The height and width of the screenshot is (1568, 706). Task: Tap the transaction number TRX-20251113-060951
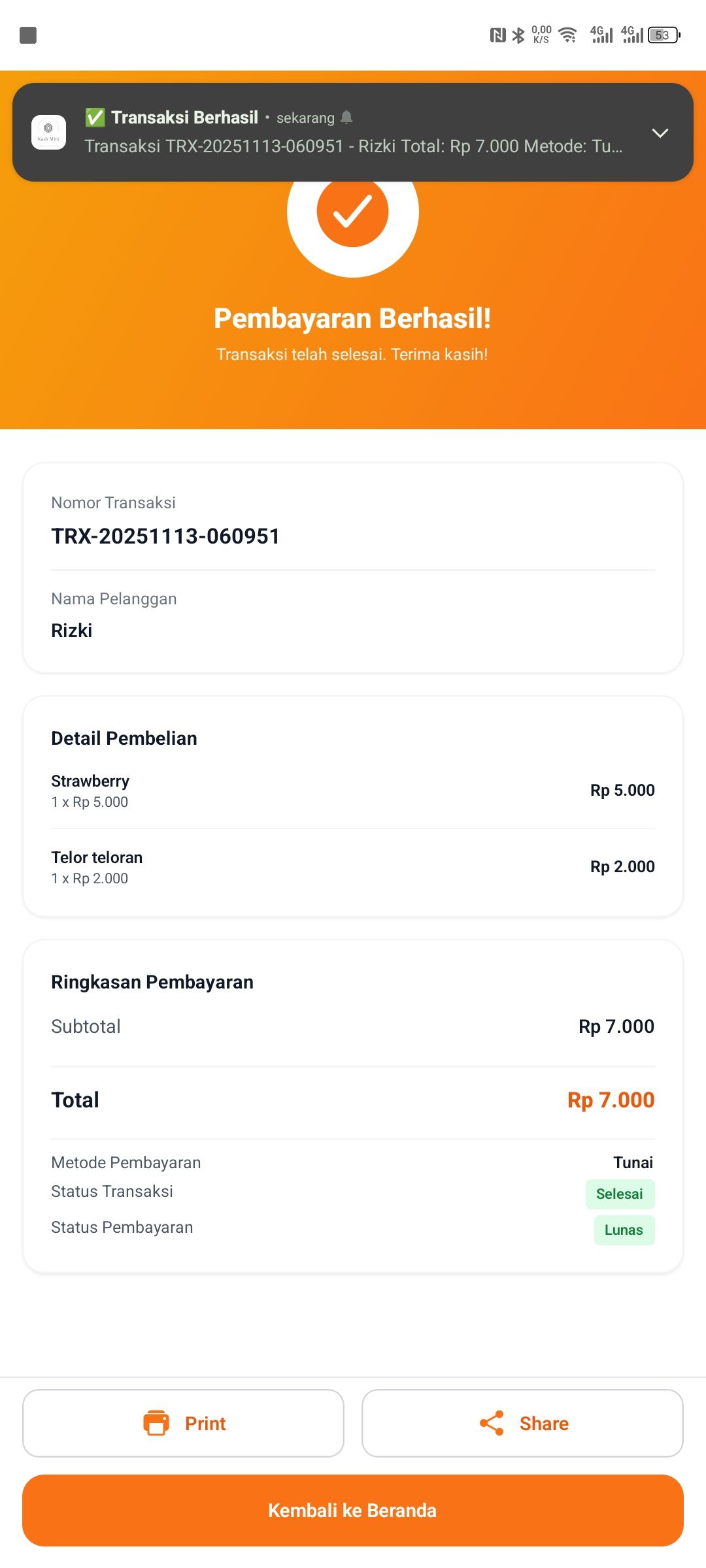(x=165, y=536)
